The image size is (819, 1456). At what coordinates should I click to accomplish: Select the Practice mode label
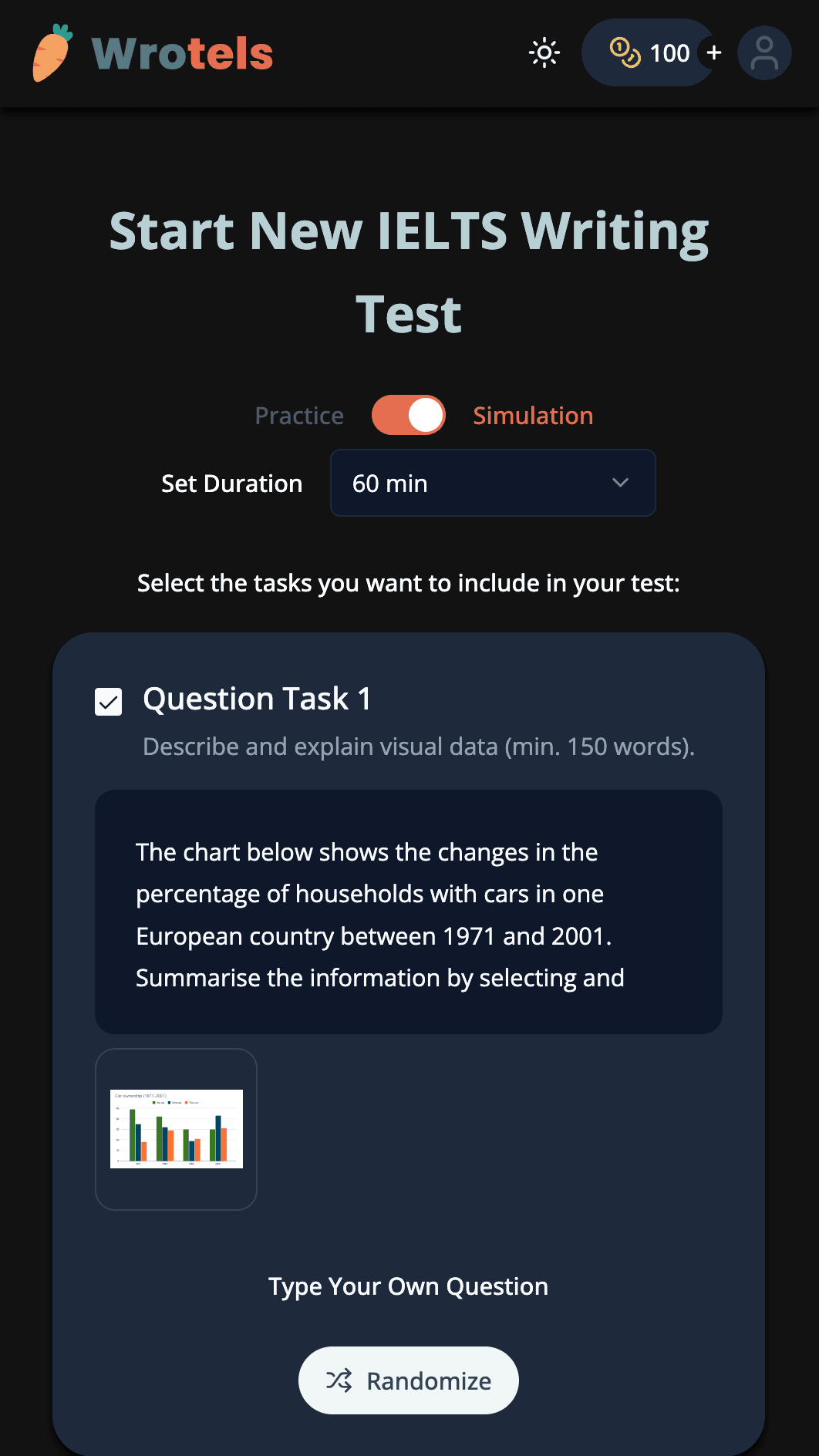(x=298, y=415)
